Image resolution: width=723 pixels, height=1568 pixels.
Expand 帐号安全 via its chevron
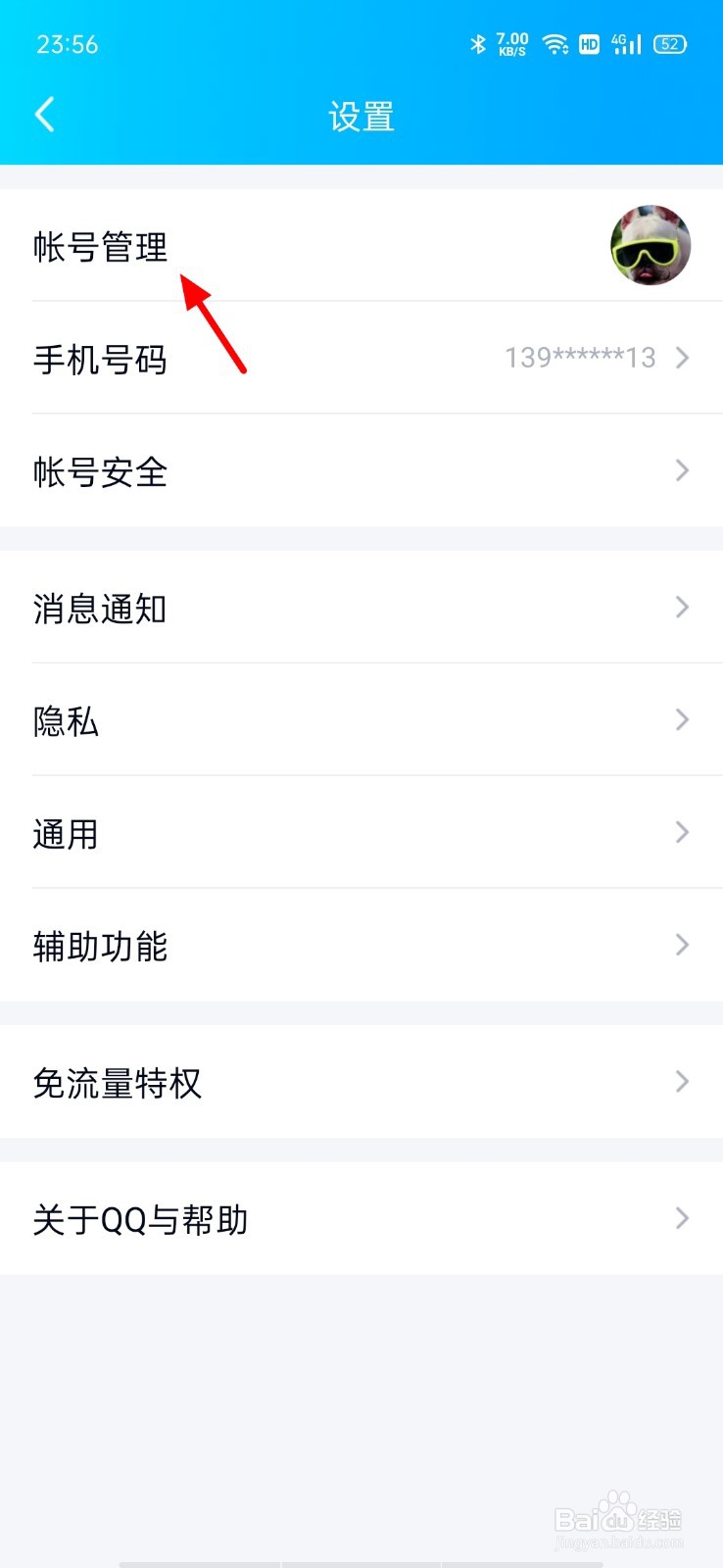coord(682,471)
